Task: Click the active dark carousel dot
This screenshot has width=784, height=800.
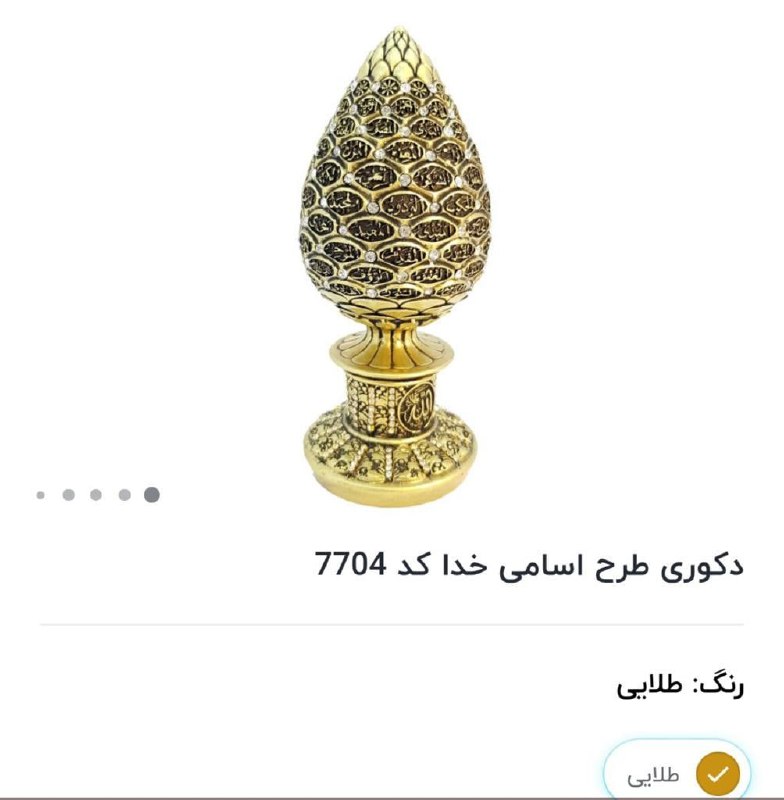Action: click(x=152, y=493)
